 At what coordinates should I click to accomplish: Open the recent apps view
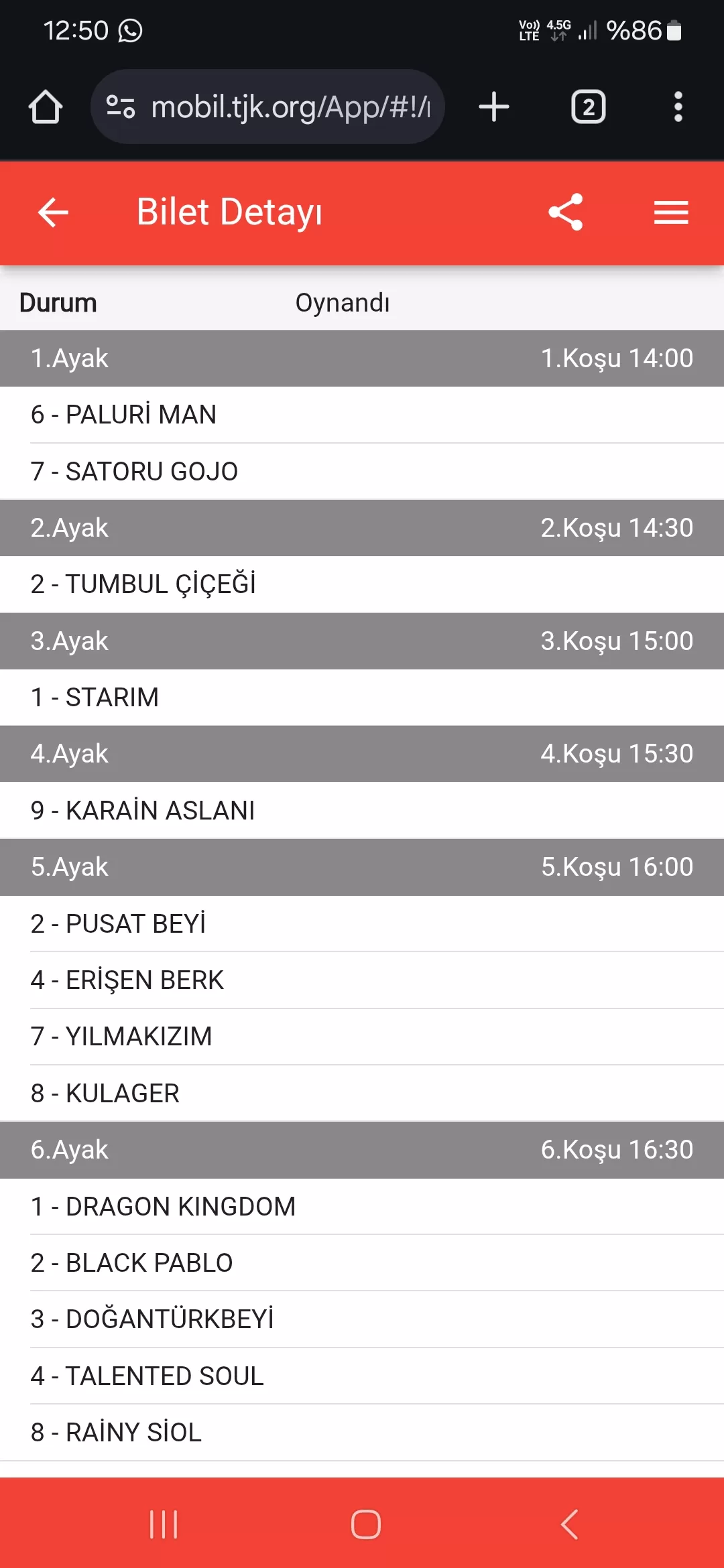click(164, 1524)
